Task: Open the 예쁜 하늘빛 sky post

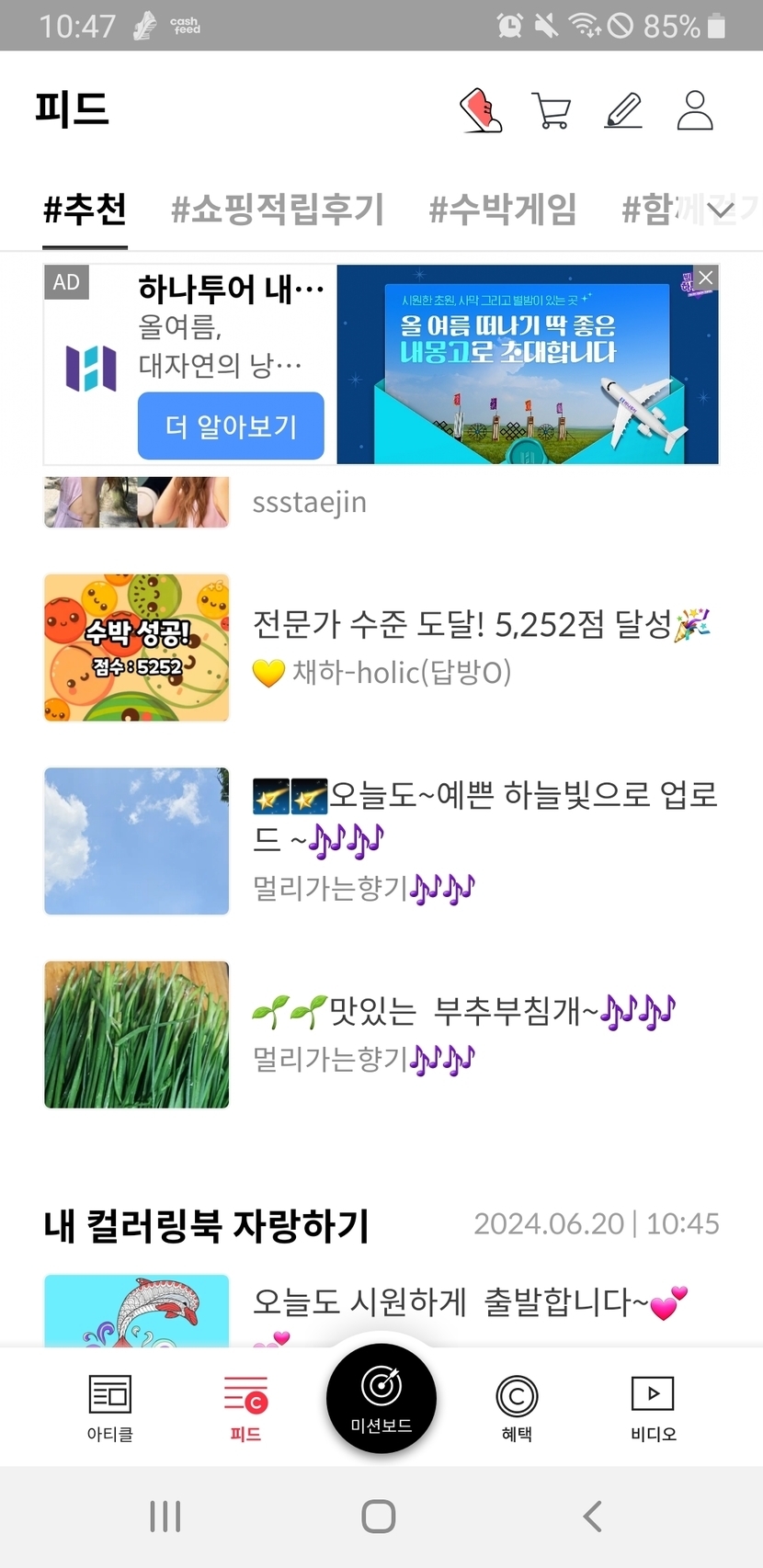Action: (484, 815)
